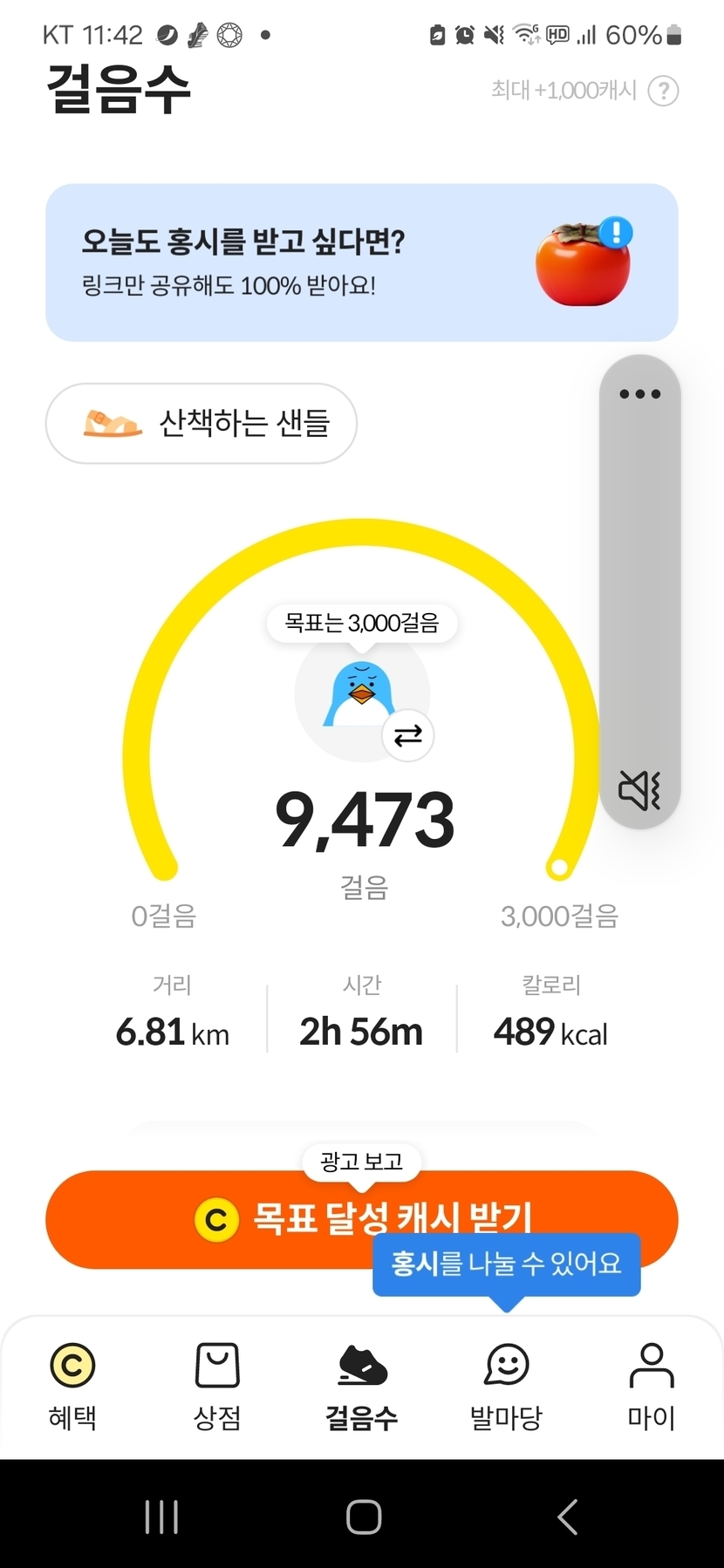Image resolution: width=724 pixels, height=1568 pixels.
Task: Go to the 상점 tab
Action: click(217, 1385)
